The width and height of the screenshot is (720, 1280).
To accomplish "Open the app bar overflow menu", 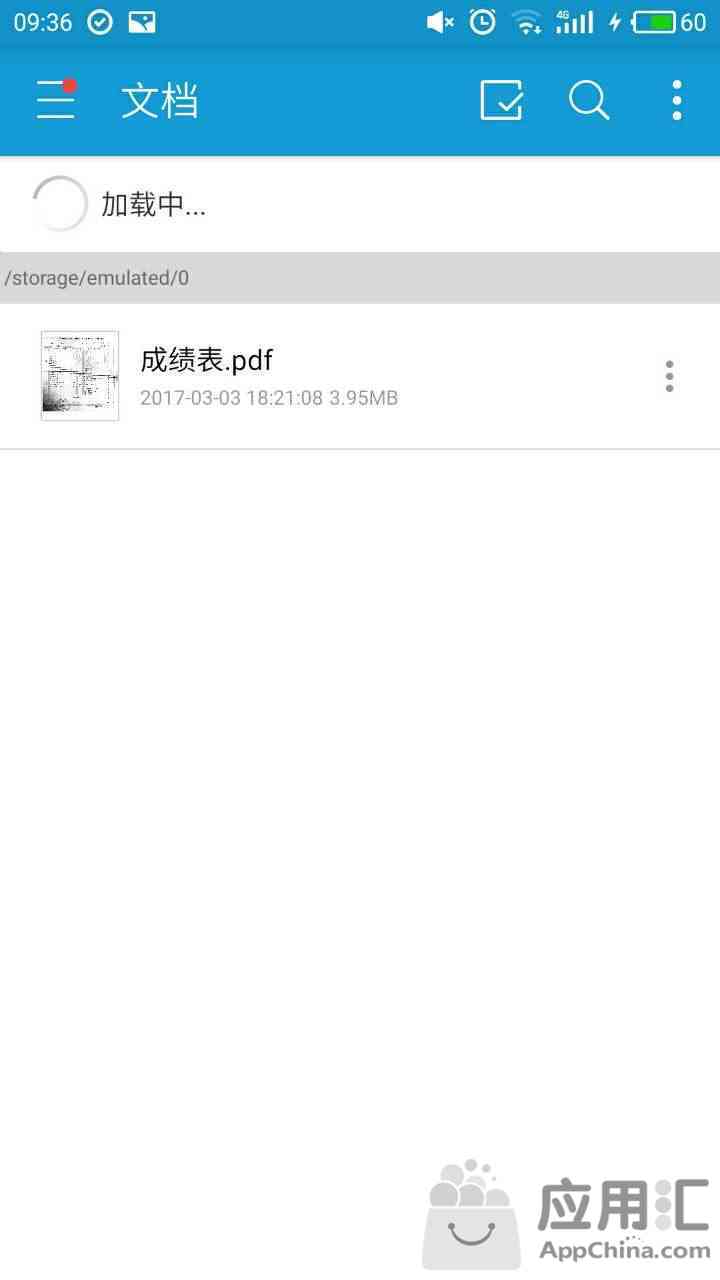I will [x=677, y=100].
